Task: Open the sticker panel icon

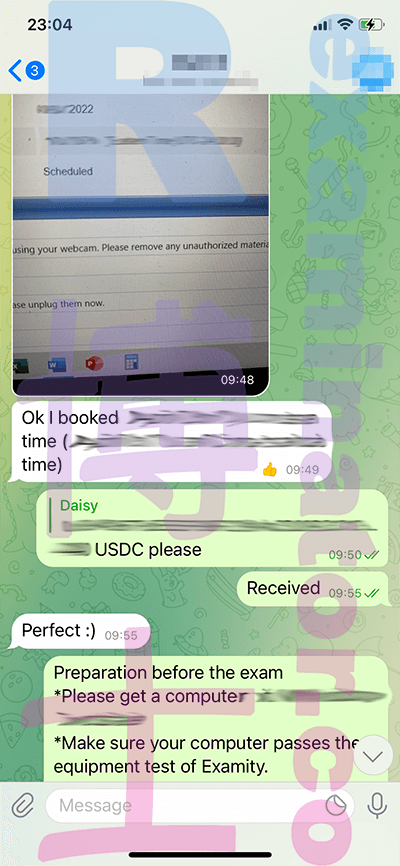Action: (336, 806)
